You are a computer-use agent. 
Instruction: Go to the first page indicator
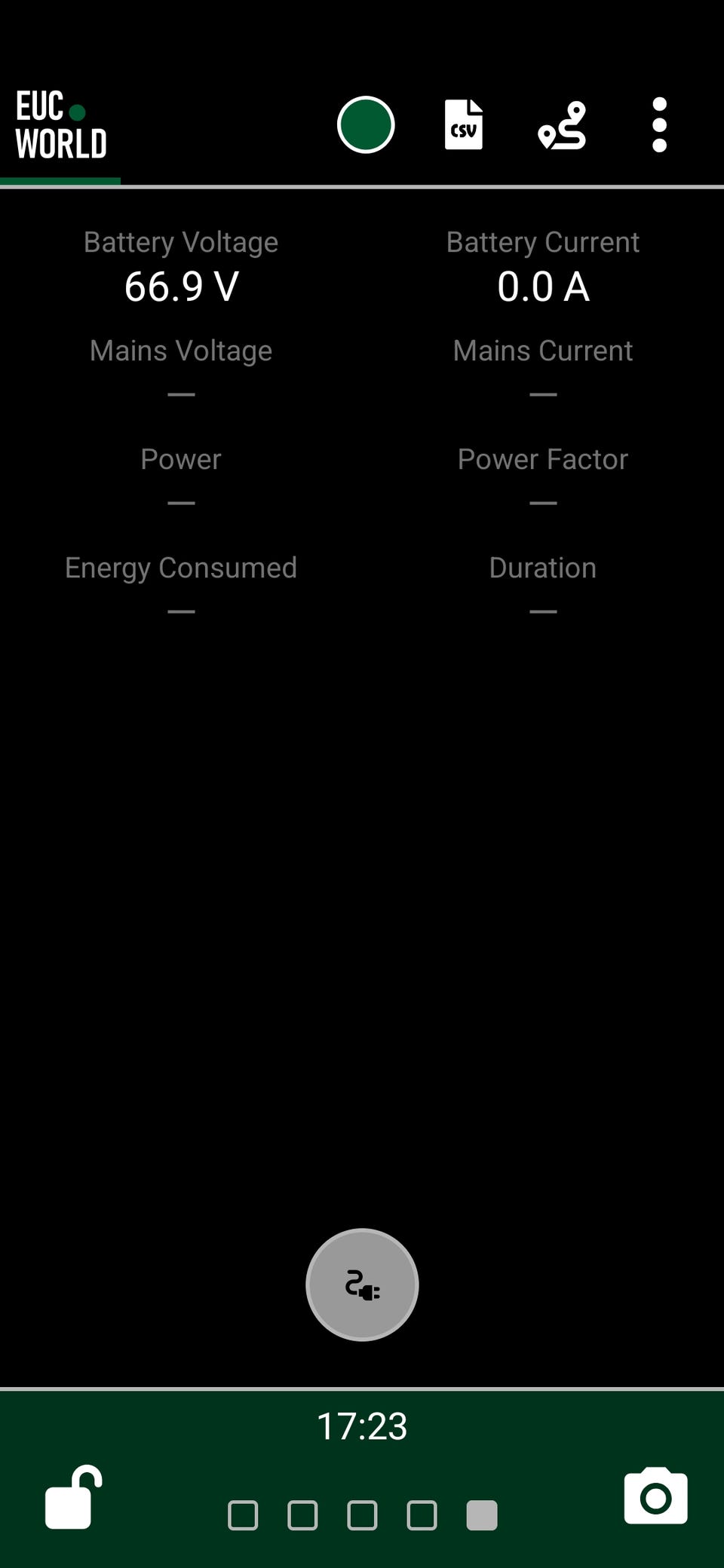(243, 1515)
